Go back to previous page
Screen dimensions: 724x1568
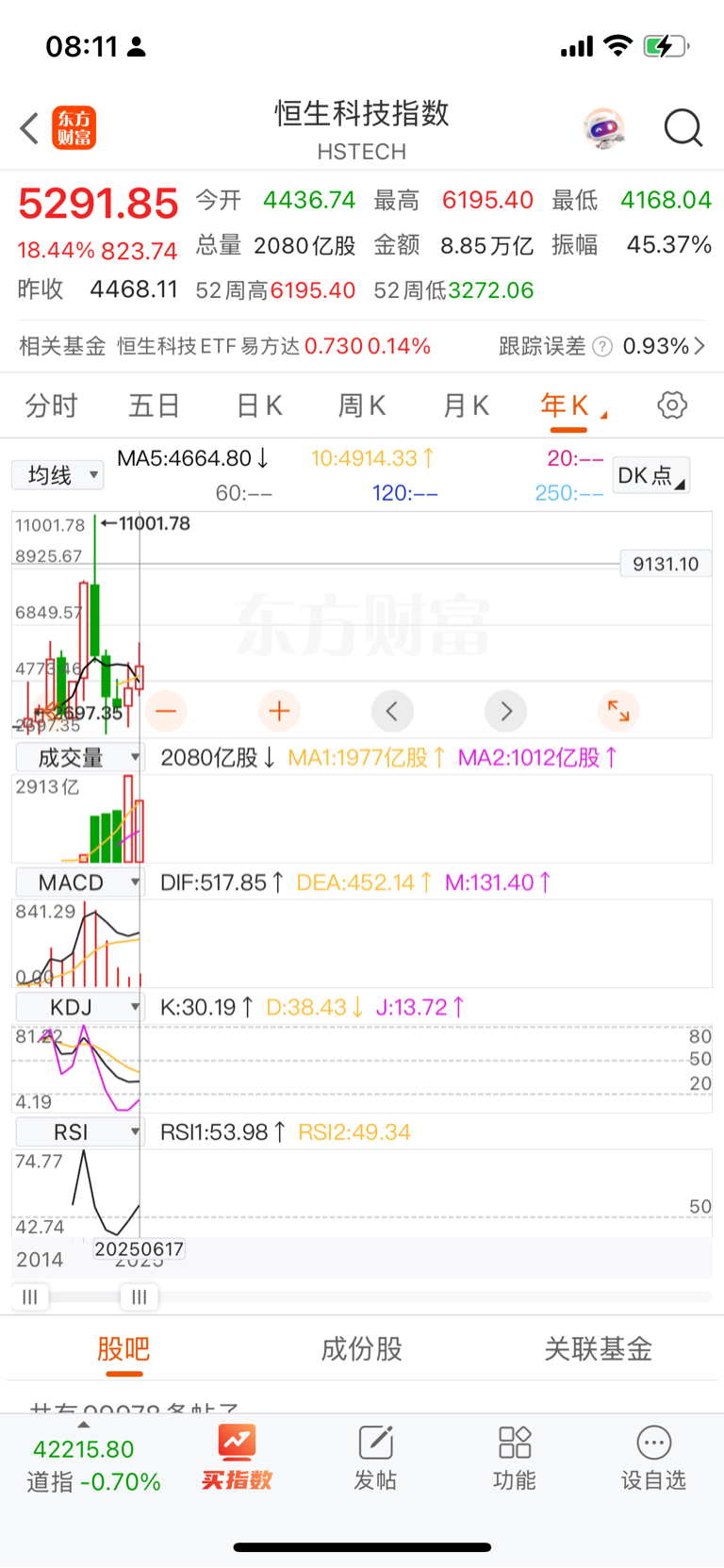click(30, 128)
